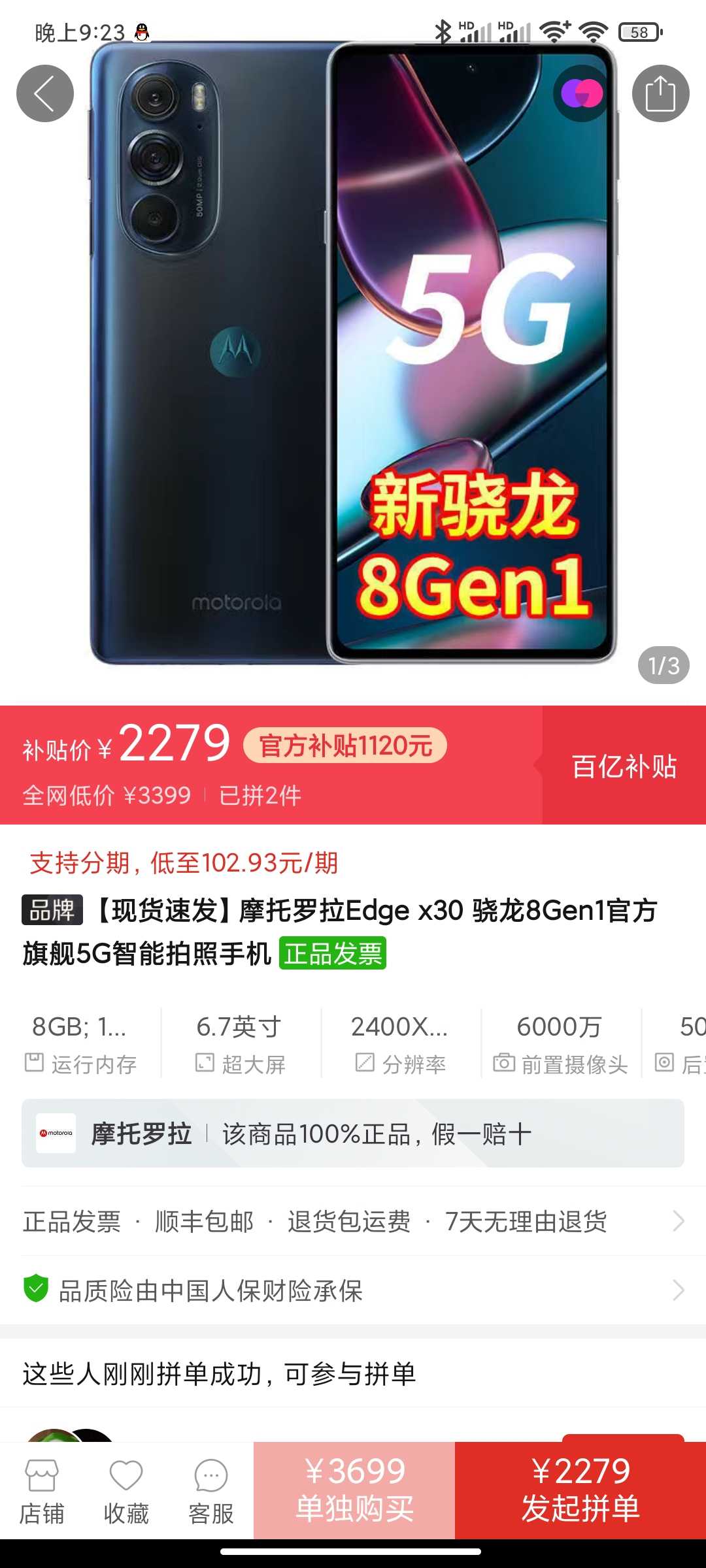Start group buy 发起拼单 at ¥2279
Screen dimensions: 706x1568
click(580, 1490)
